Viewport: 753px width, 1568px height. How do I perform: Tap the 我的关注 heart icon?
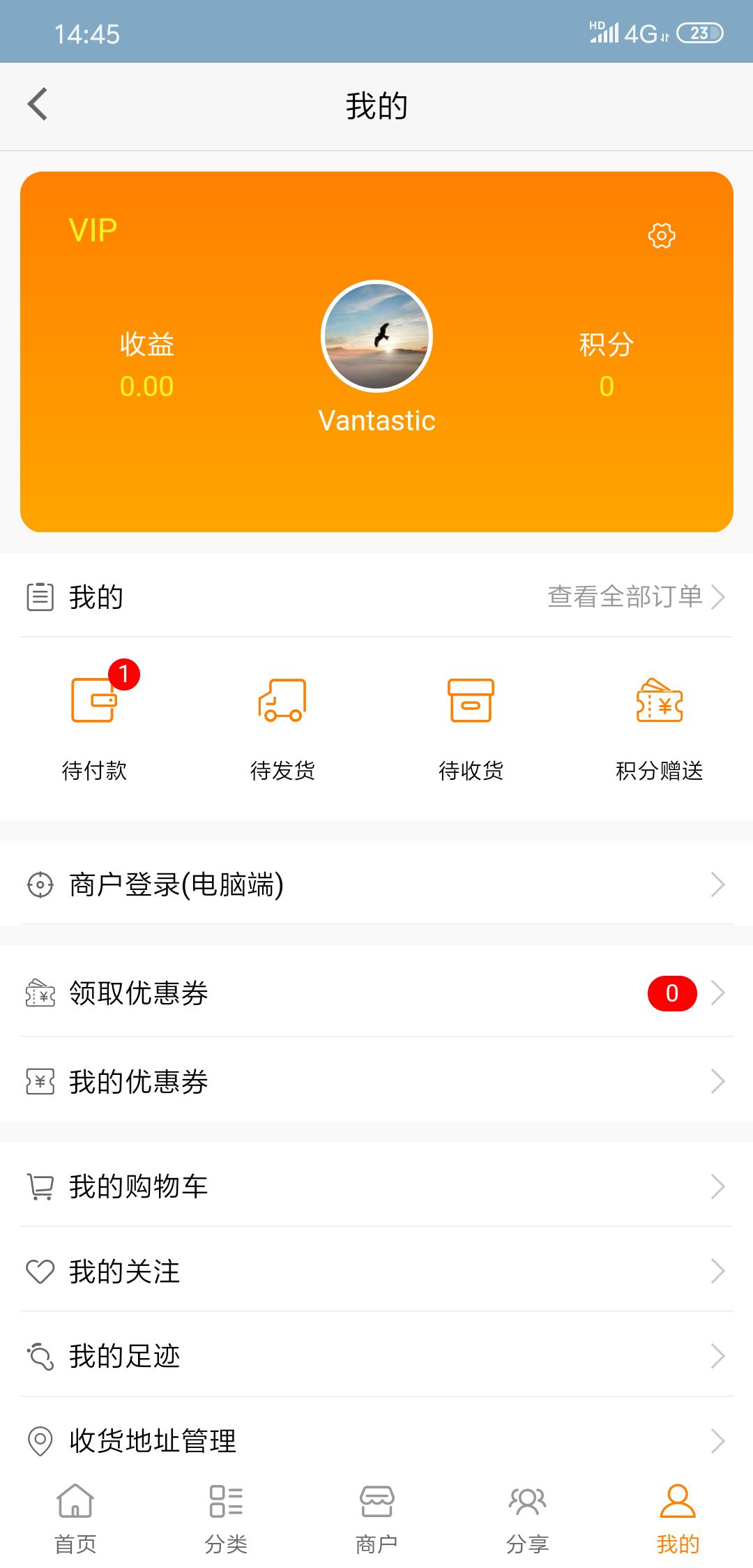[40, 1271]
